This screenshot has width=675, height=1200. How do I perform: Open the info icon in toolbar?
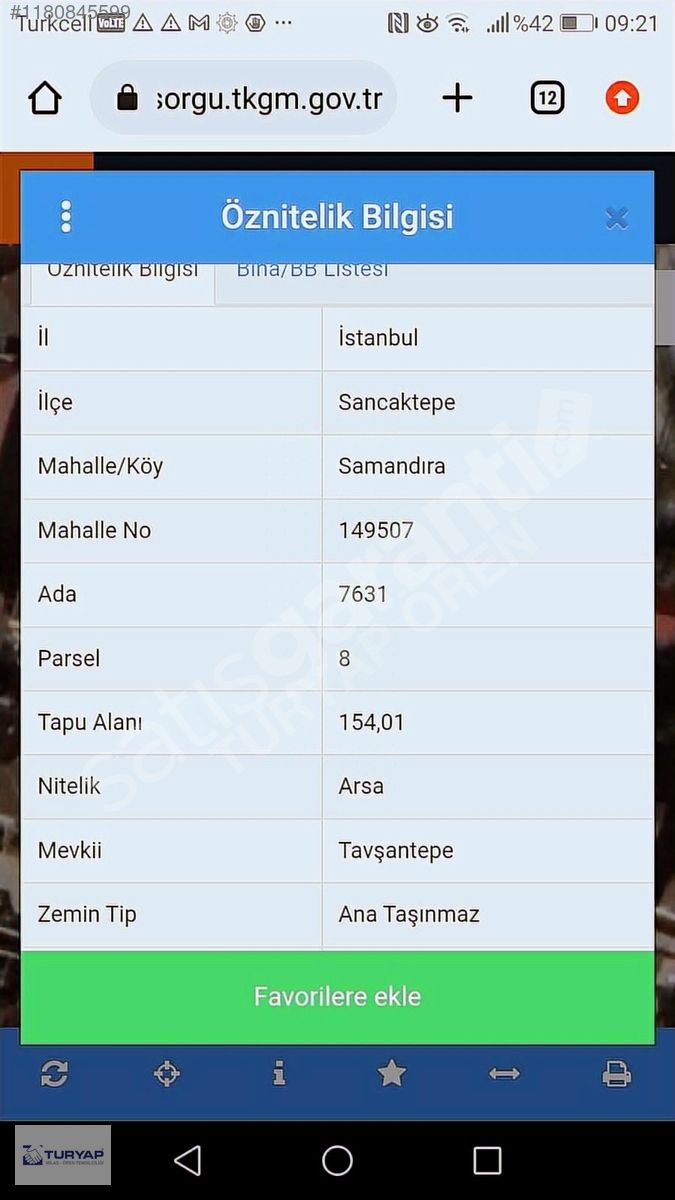(279, 1074)
